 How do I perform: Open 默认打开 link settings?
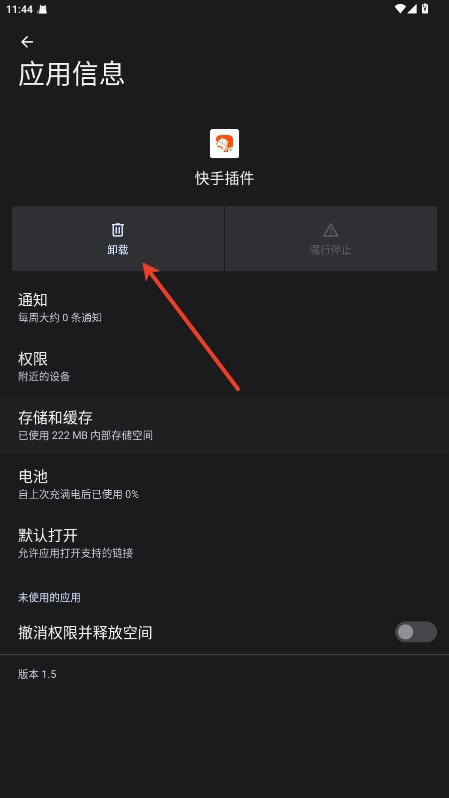[224, 543]
